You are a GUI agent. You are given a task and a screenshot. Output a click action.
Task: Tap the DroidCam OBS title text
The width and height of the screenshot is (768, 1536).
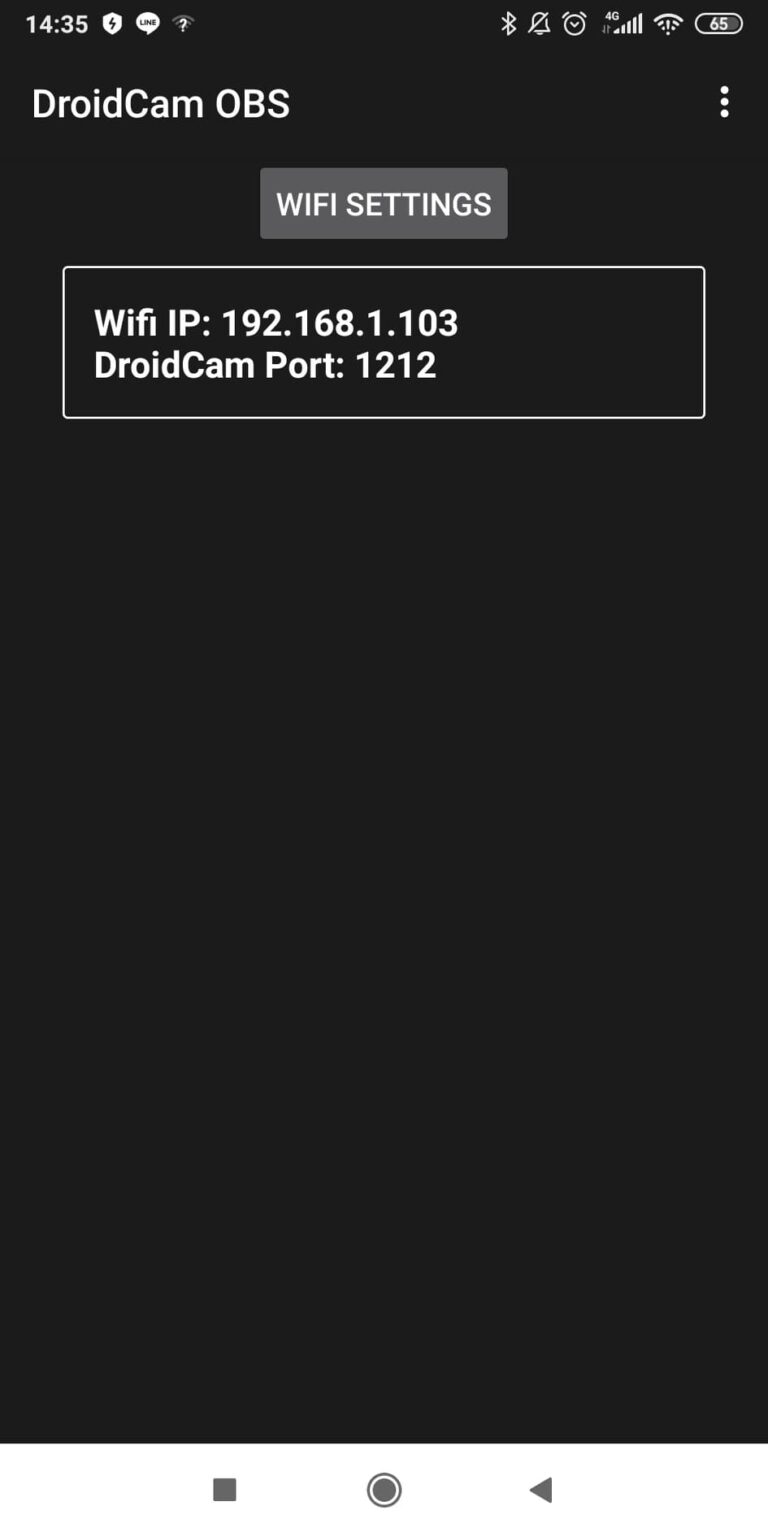tap(160, 102)
